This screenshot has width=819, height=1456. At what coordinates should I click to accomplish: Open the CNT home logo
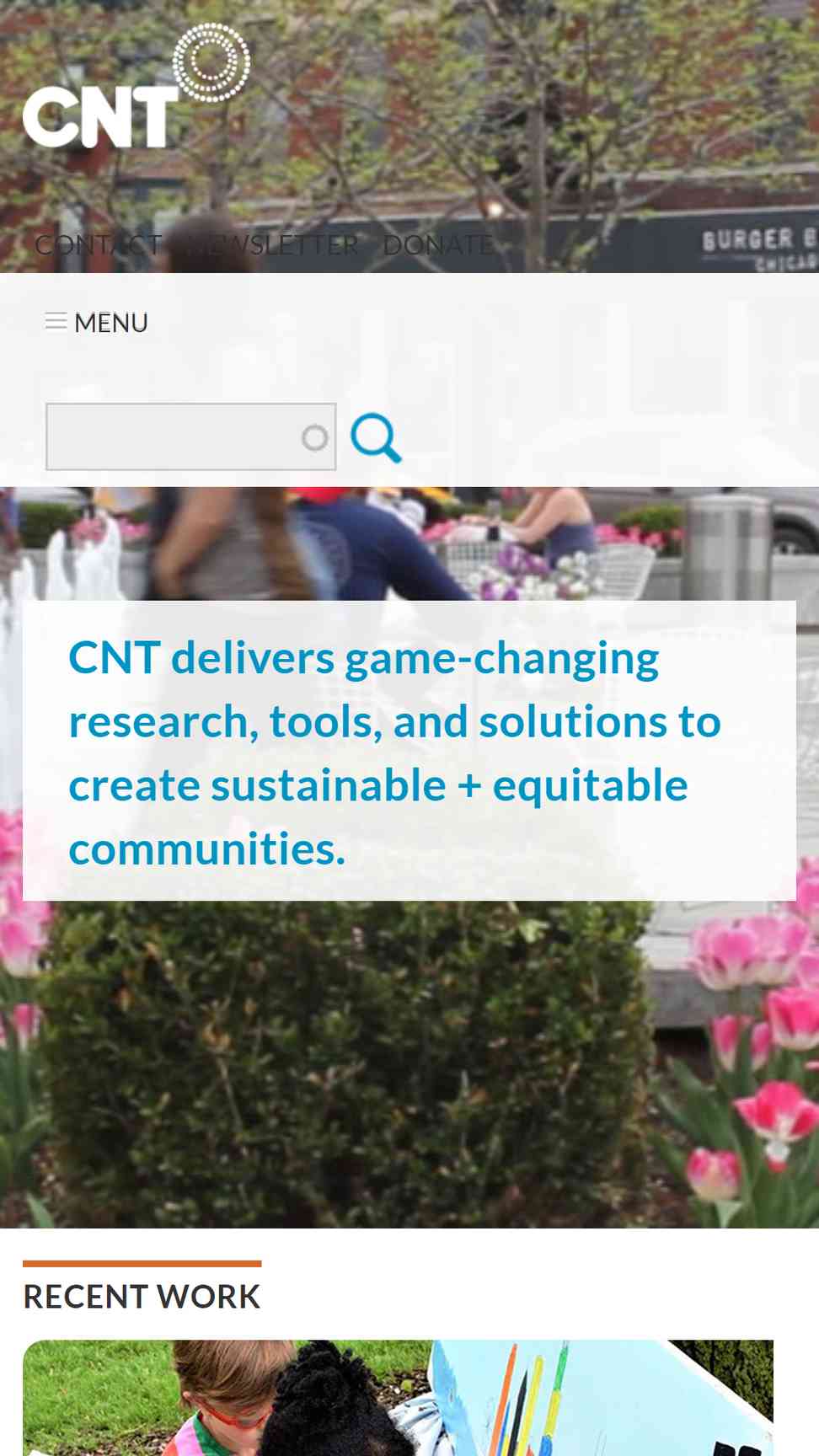(136, 87)
